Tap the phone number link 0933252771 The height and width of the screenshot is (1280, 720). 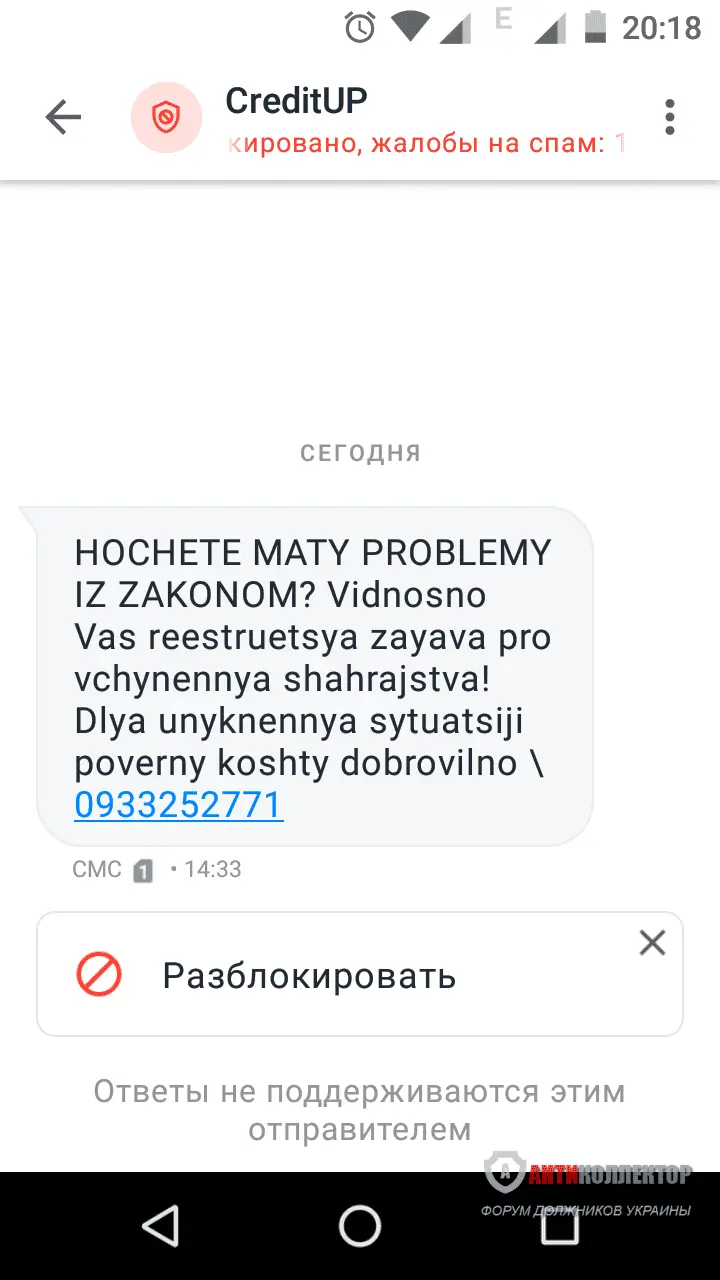coord(179,805)
